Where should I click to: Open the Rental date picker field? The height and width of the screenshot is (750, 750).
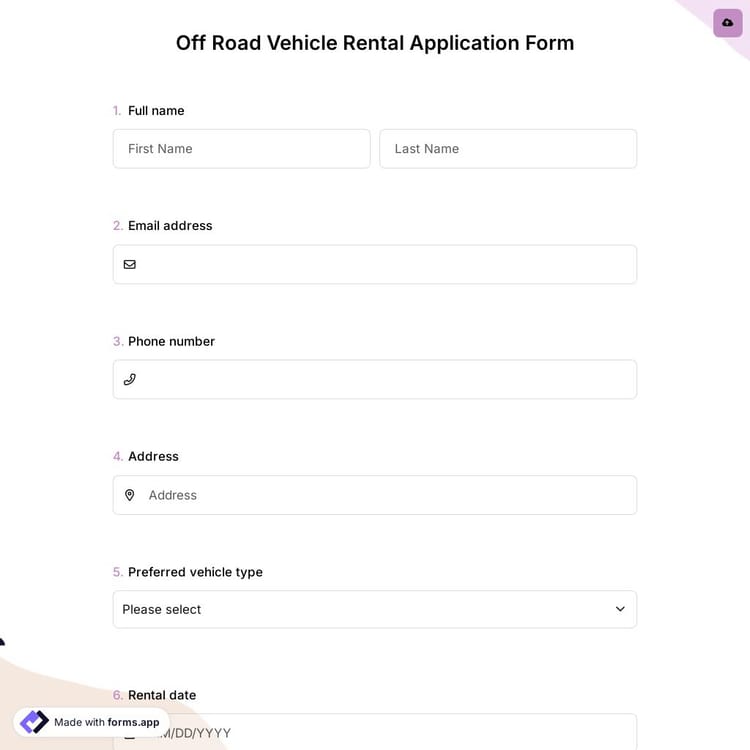(400, 733)
